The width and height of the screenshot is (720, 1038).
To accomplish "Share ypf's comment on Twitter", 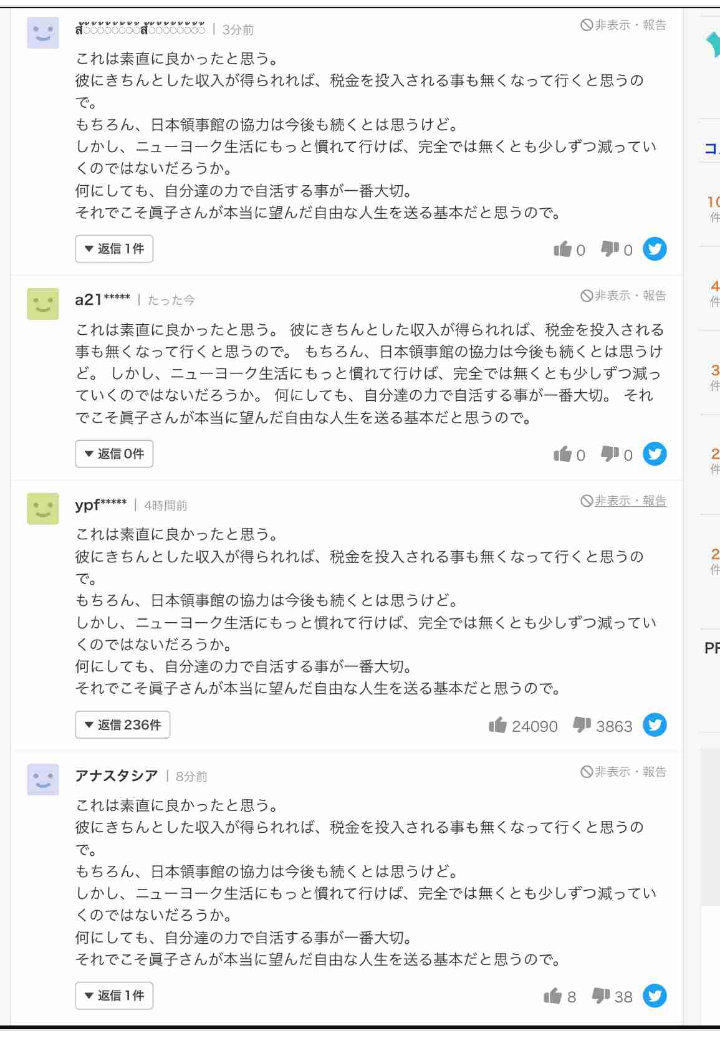I will point(655,725).
